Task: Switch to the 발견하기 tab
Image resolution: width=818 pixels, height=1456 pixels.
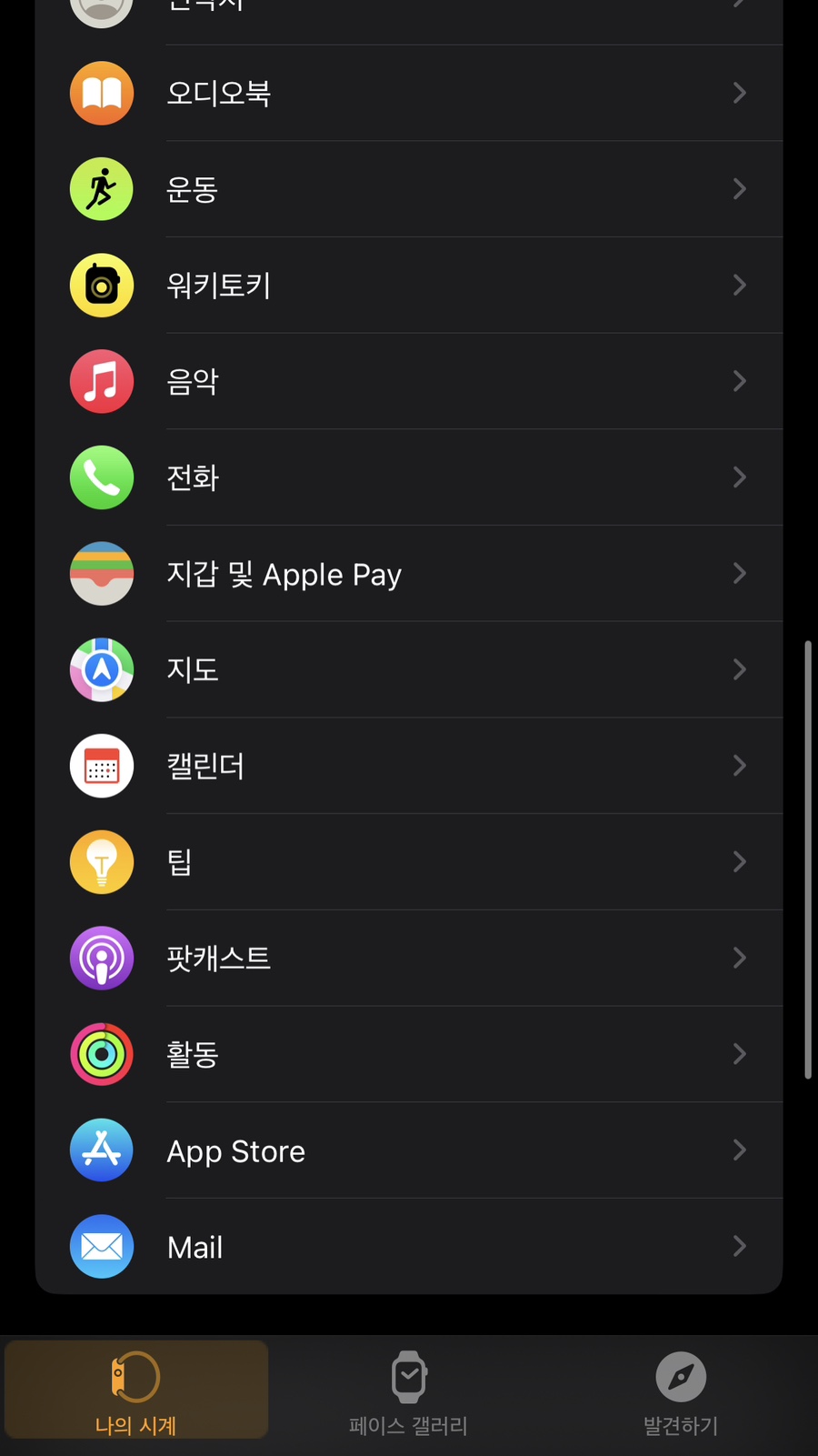Action: (681, 1391)
